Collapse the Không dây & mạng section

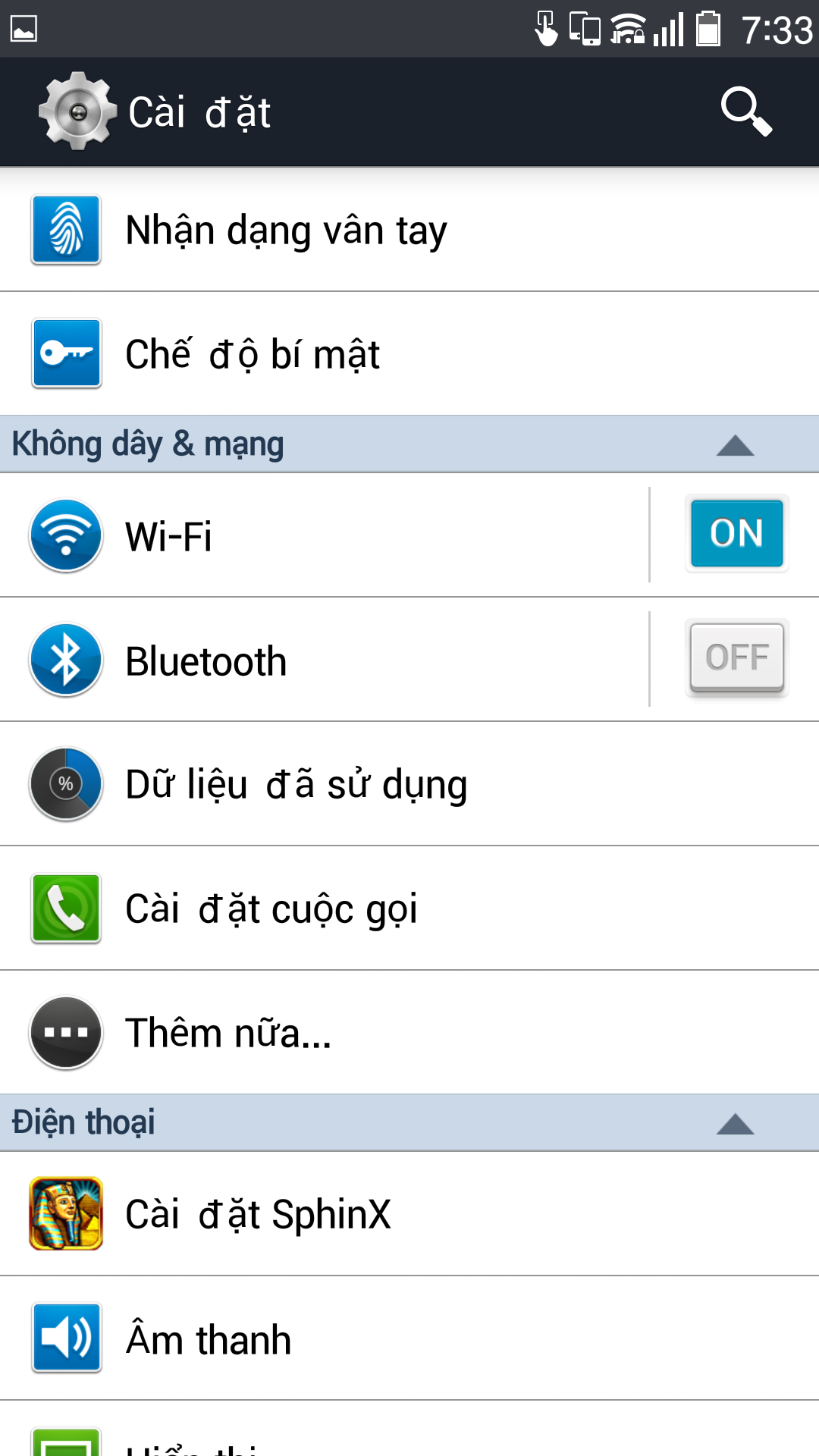coord(735,445)
